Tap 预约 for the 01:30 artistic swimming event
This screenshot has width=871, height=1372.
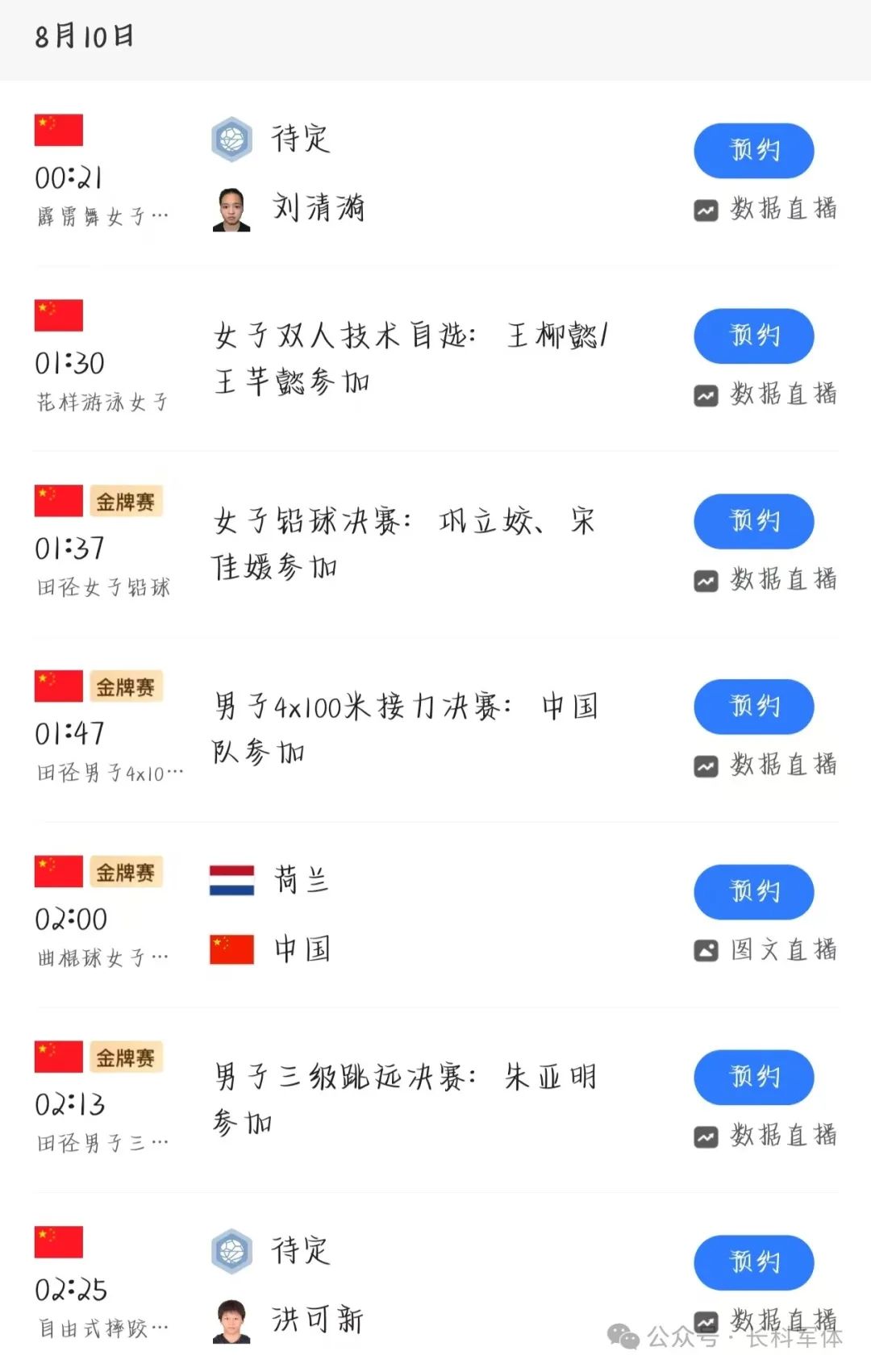coord(753,336)
